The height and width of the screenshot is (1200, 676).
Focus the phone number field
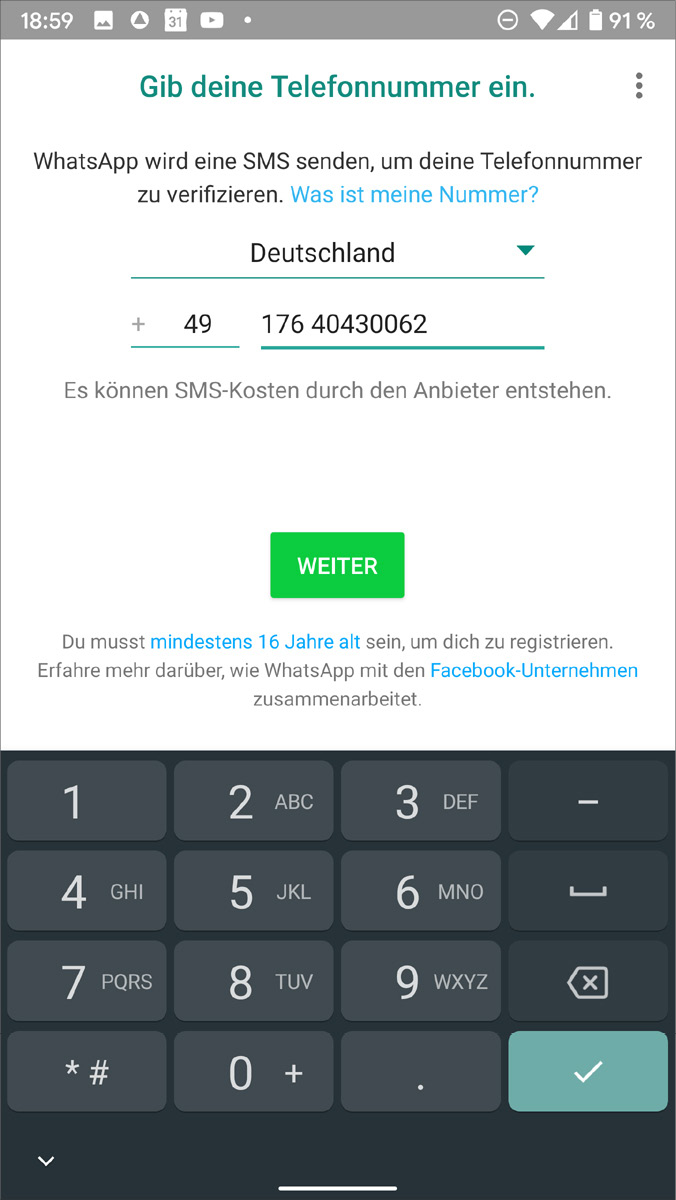402,324
